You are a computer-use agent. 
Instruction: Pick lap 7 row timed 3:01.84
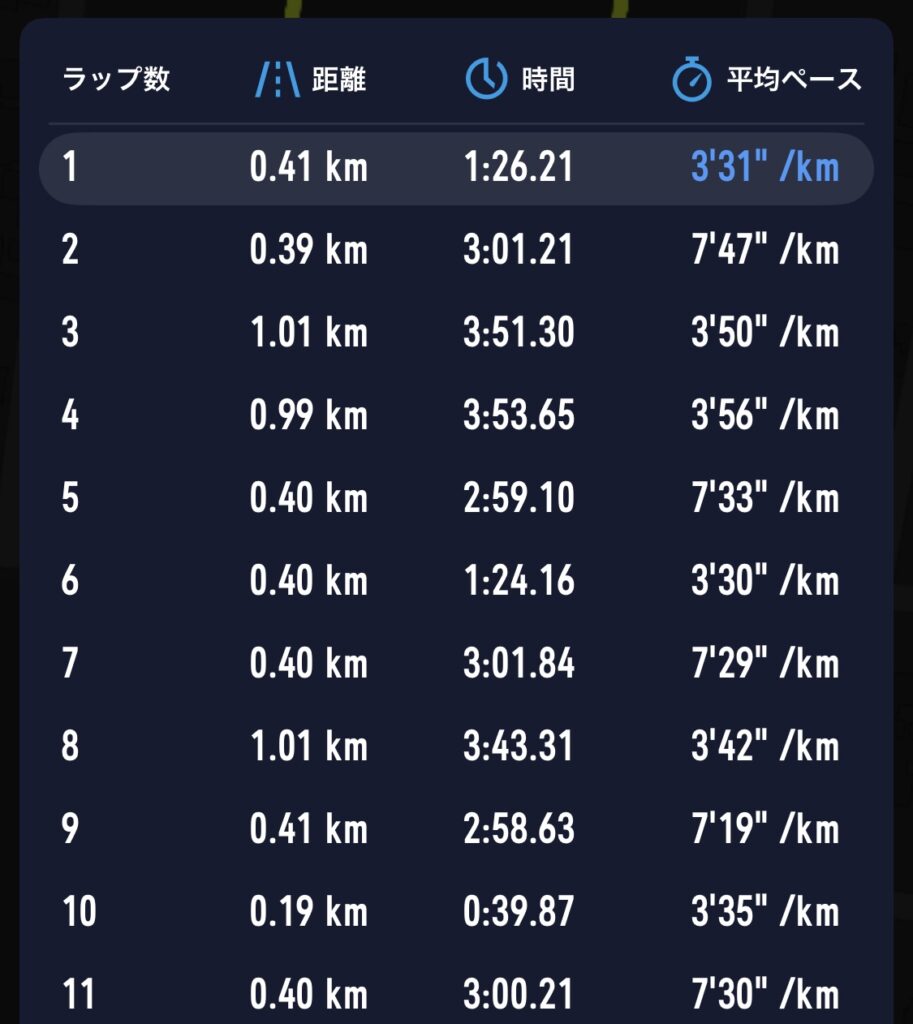[456, 664]
